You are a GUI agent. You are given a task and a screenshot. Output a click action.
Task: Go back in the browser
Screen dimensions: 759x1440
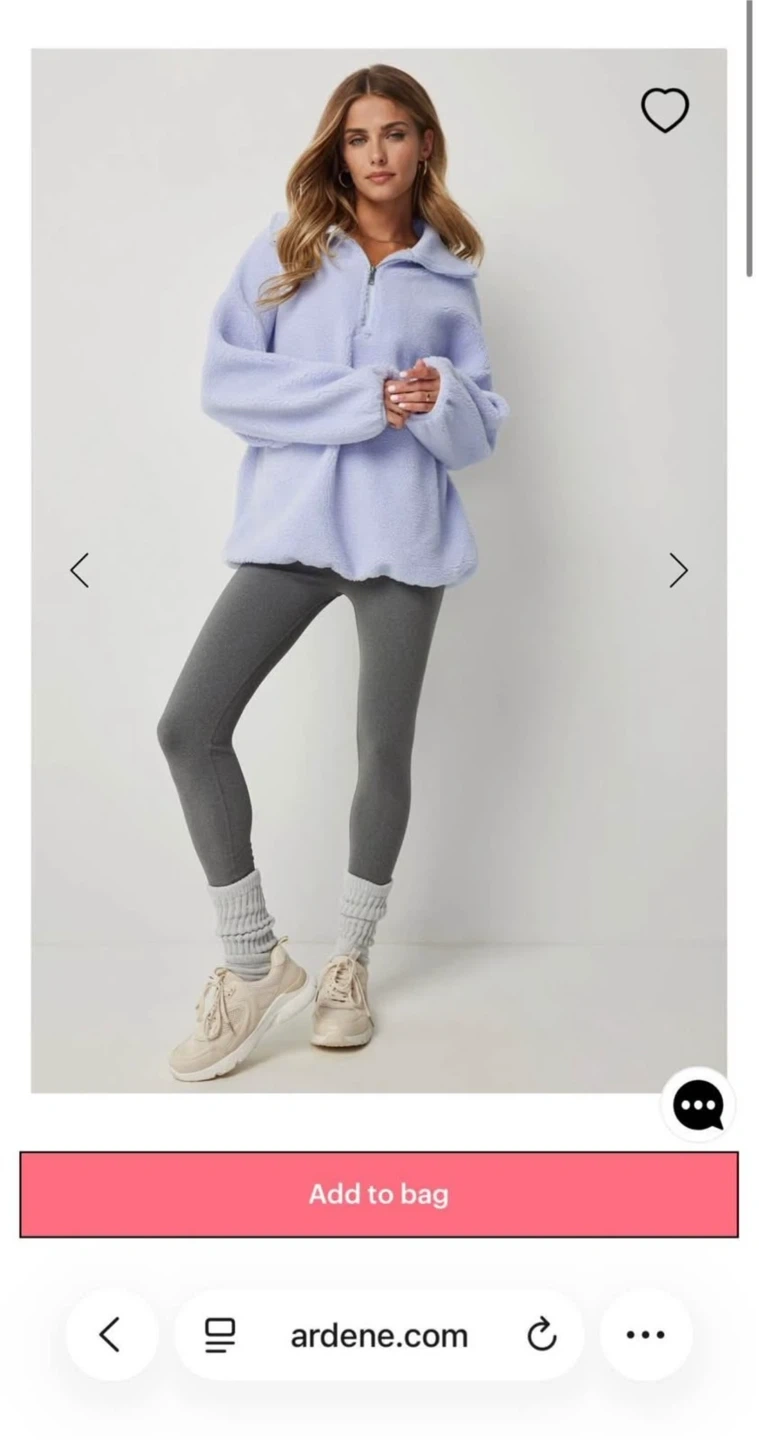tap(111, 1334)
